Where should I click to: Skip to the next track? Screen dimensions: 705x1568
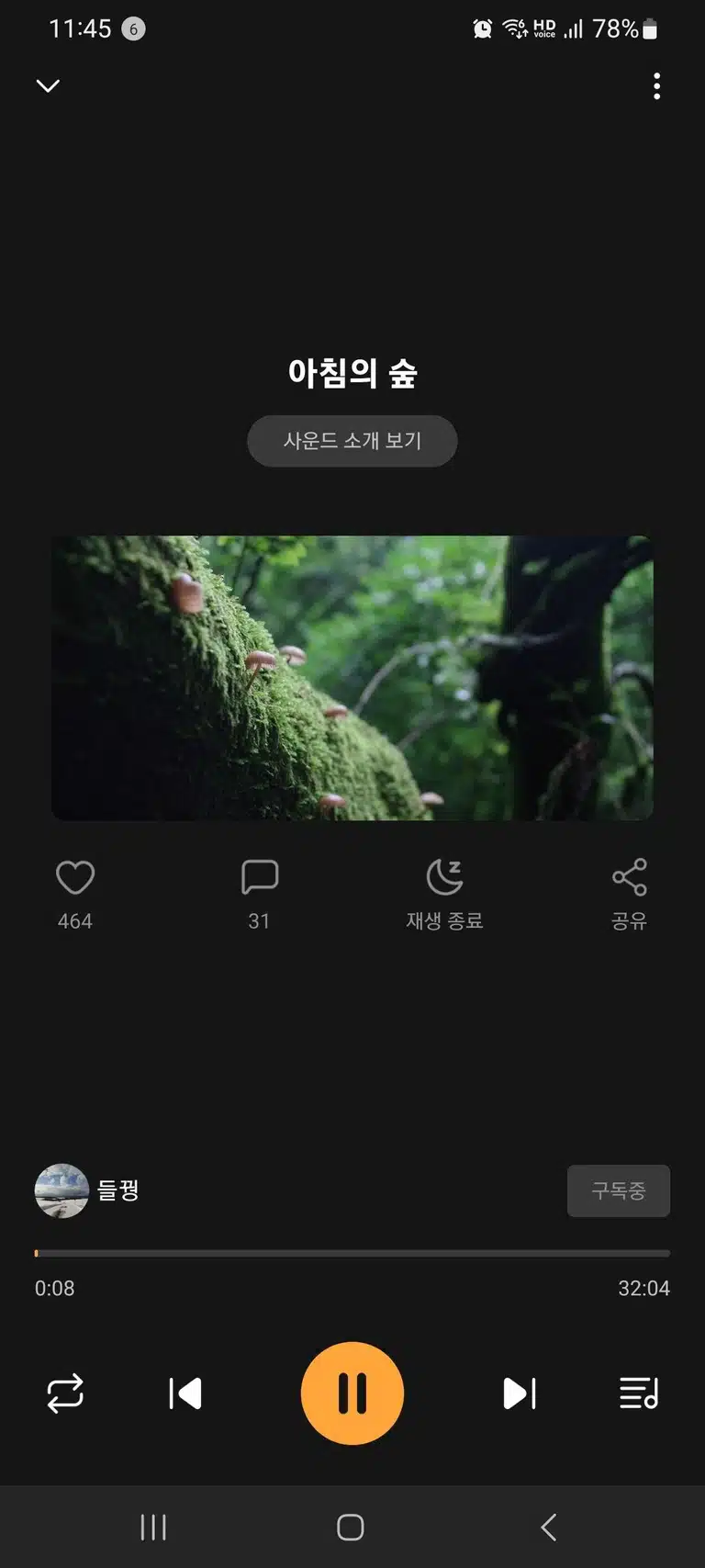click(x=520, y=1393)
